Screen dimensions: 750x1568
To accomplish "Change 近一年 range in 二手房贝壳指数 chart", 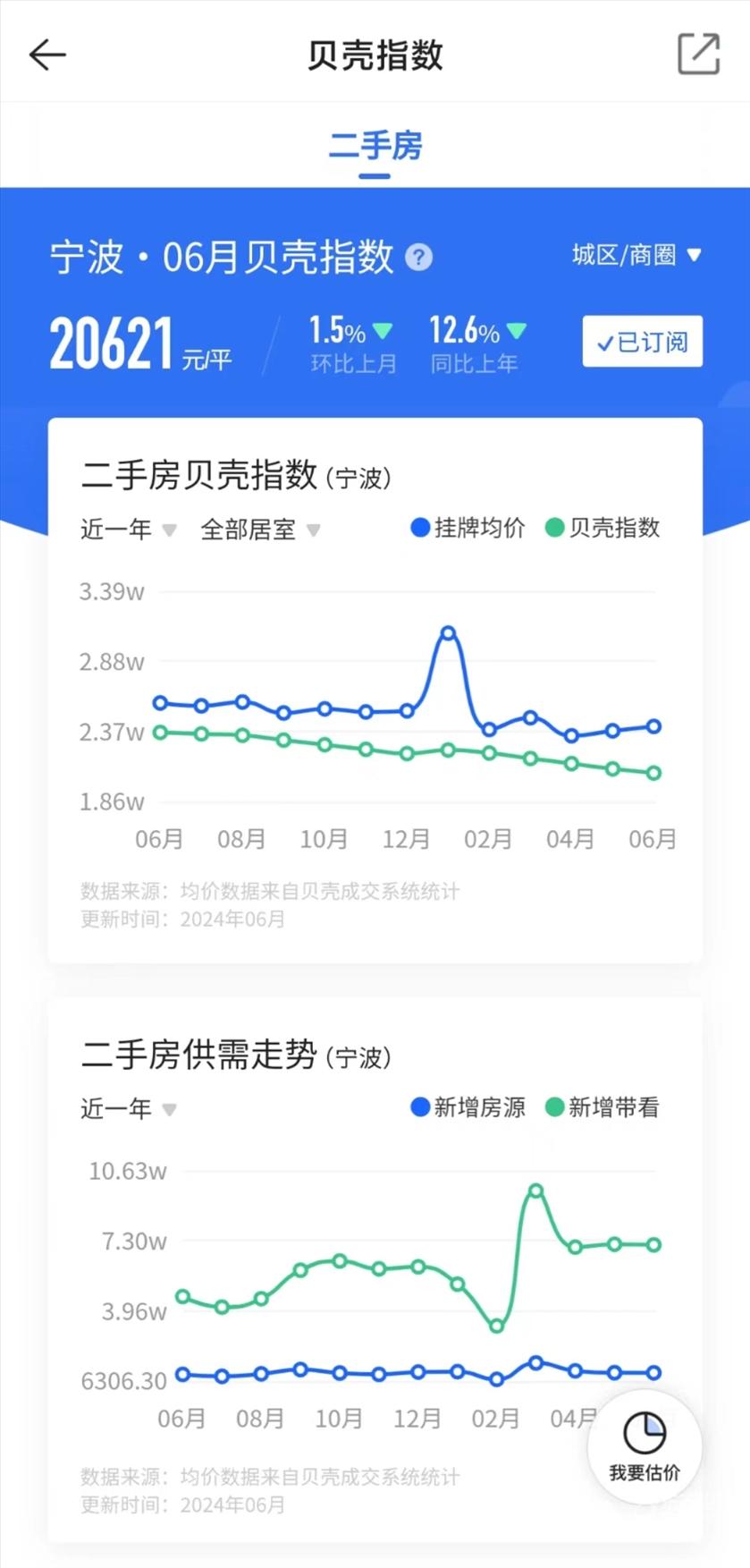I will (x=129, y=530).
